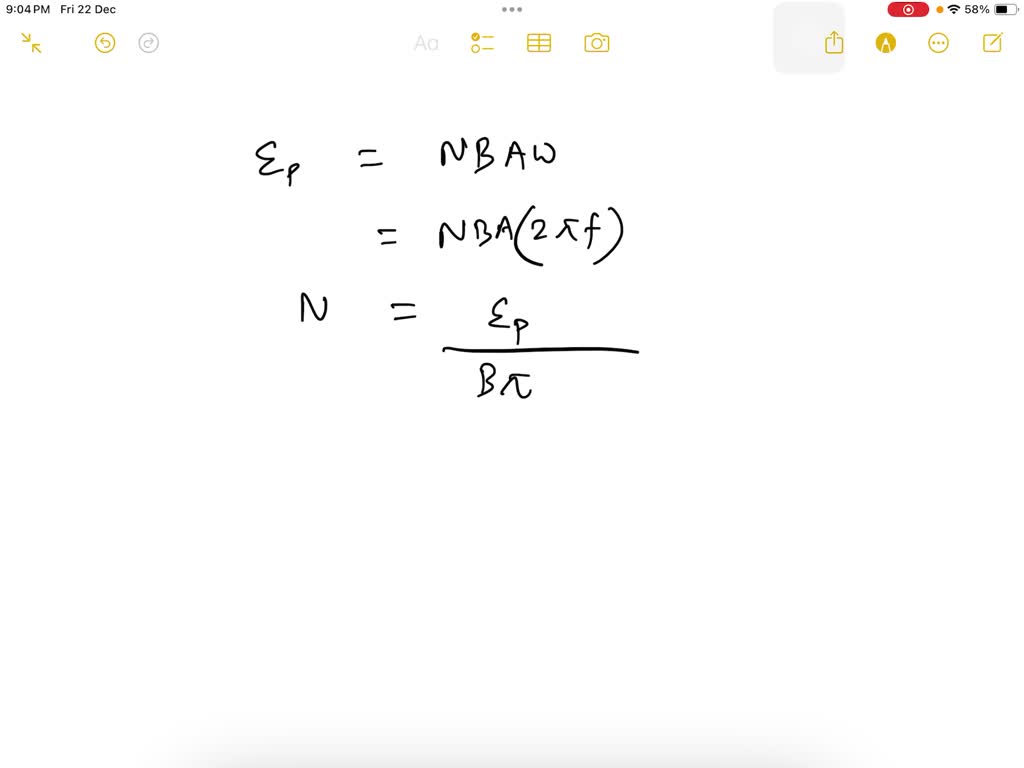The width and height of the screenshot is (1024, 768).
Task: Open the more options ellipsis menu
Action: point(938,43)
